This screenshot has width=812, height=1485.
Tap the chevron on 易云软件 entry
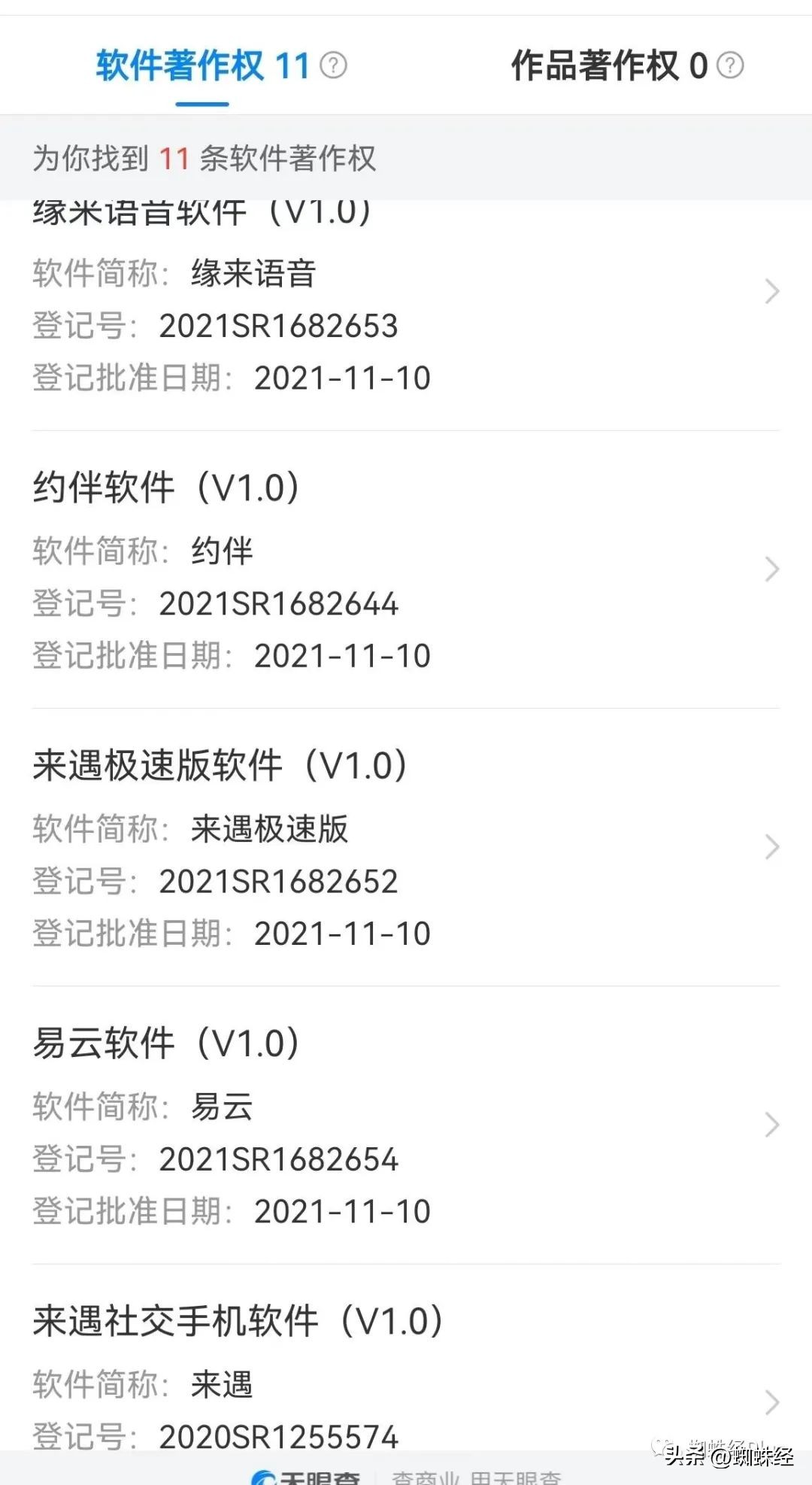(771, 1125)
